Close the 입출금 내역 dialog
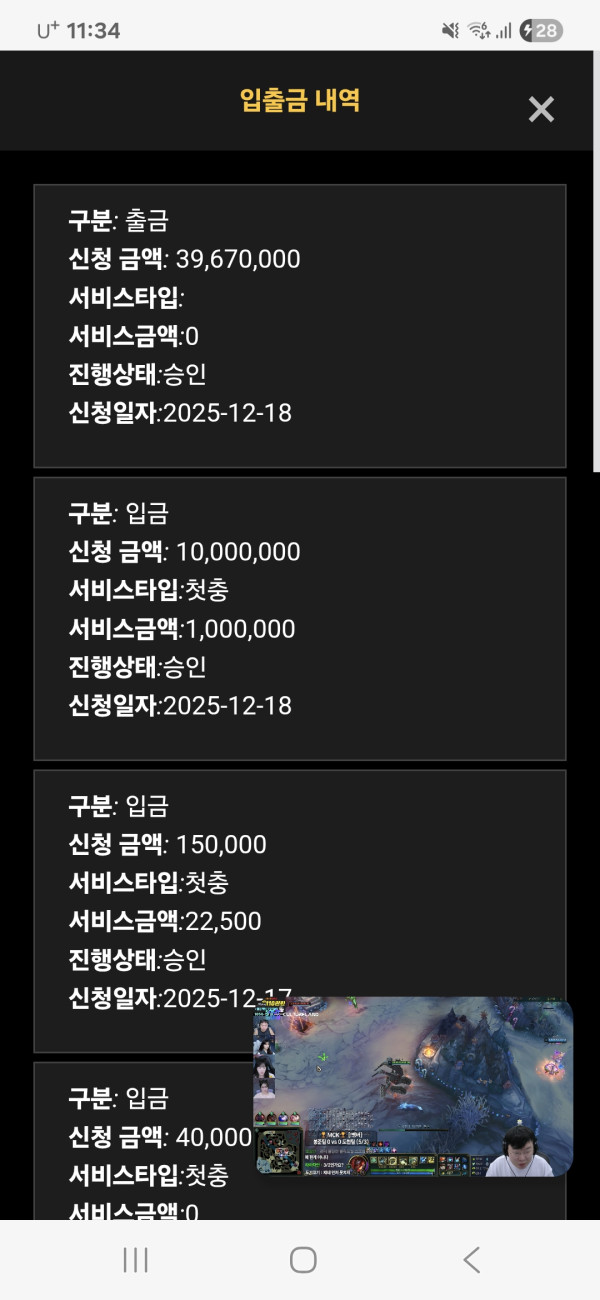The image size is (600, 1300). pyautogui.click(x=541, y=109)
